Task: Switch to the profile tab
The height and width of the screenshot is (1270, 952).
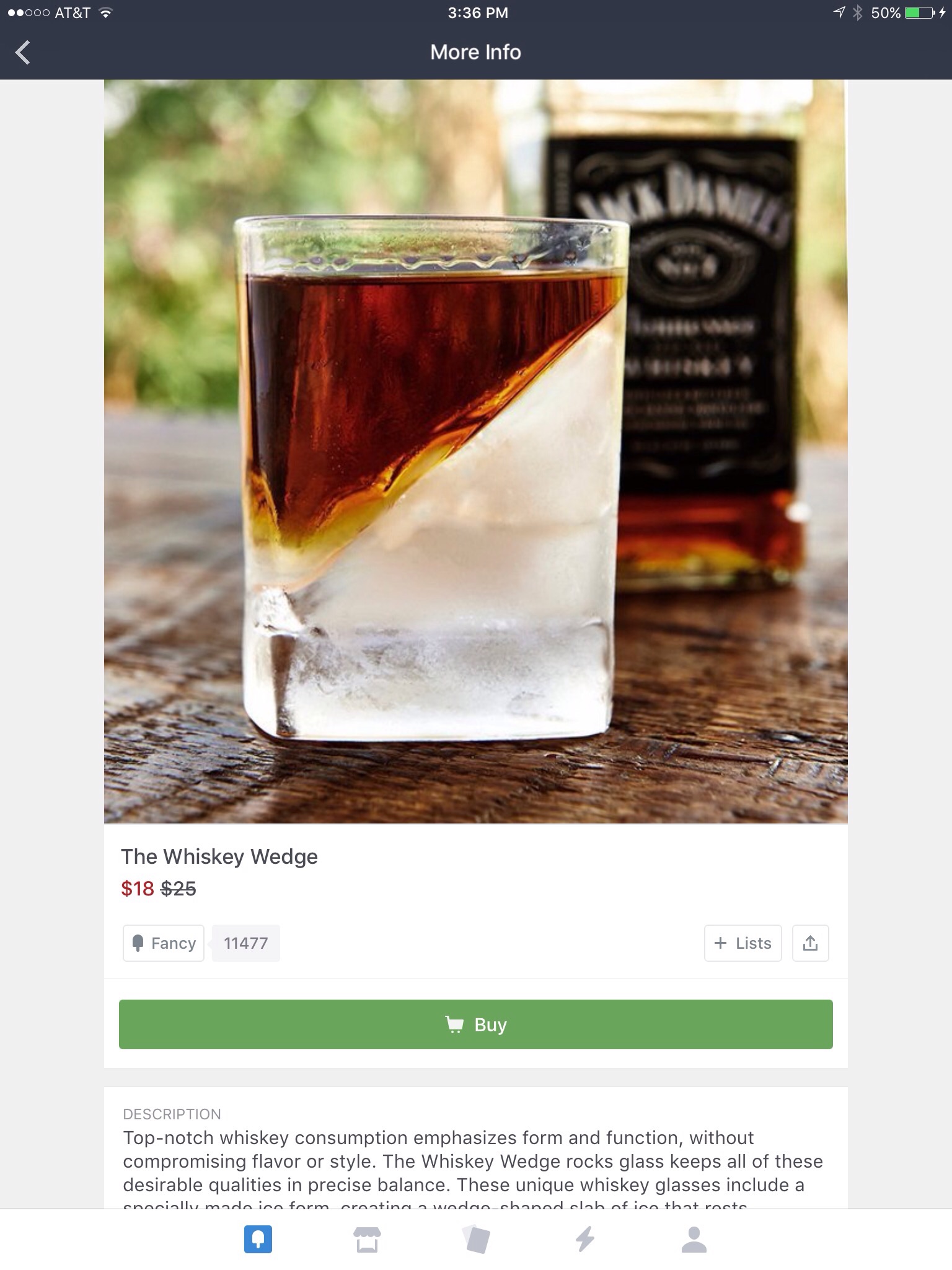Action: tap(694, 1240)
